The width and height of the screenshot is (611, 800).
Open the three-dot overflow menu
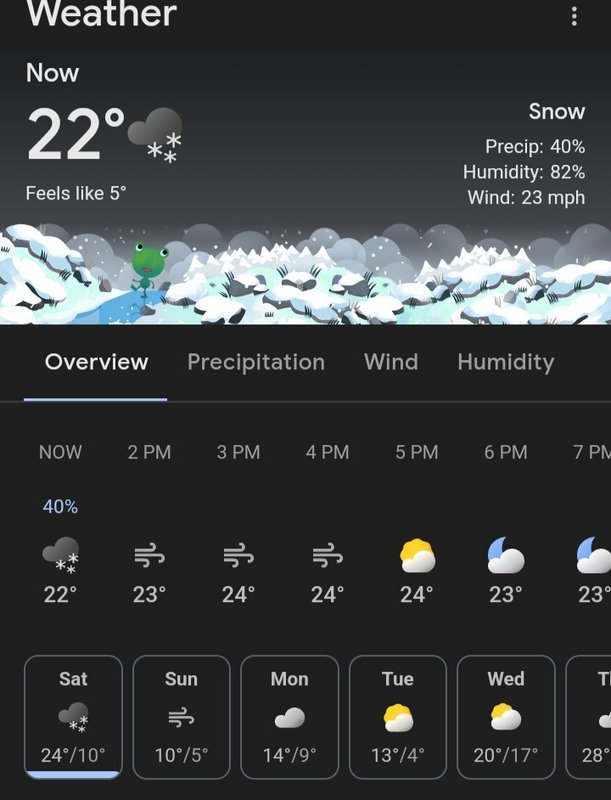click(x=574, y=16)
